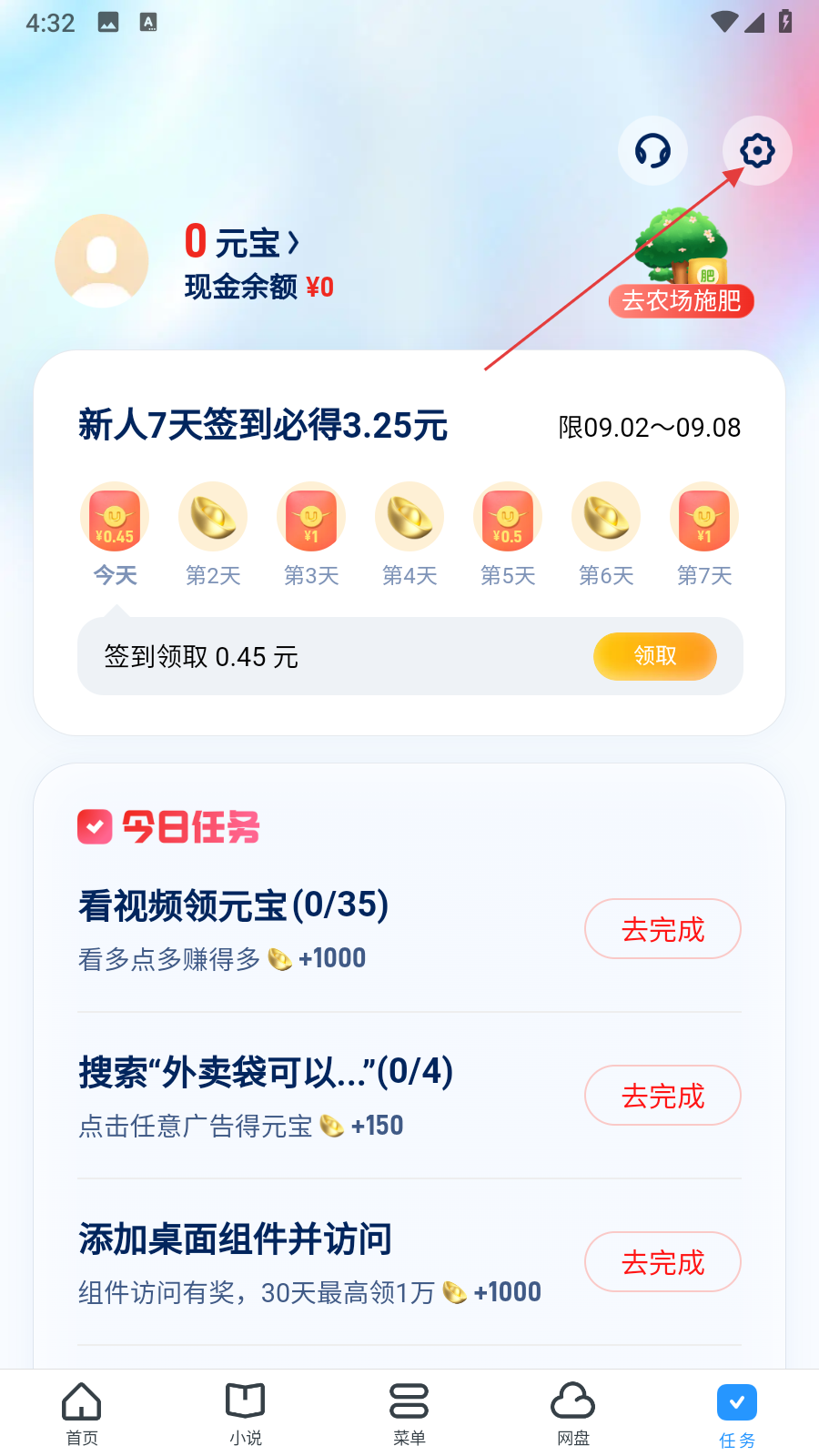Go to the farm via 去农场施肥

point(682,299)
